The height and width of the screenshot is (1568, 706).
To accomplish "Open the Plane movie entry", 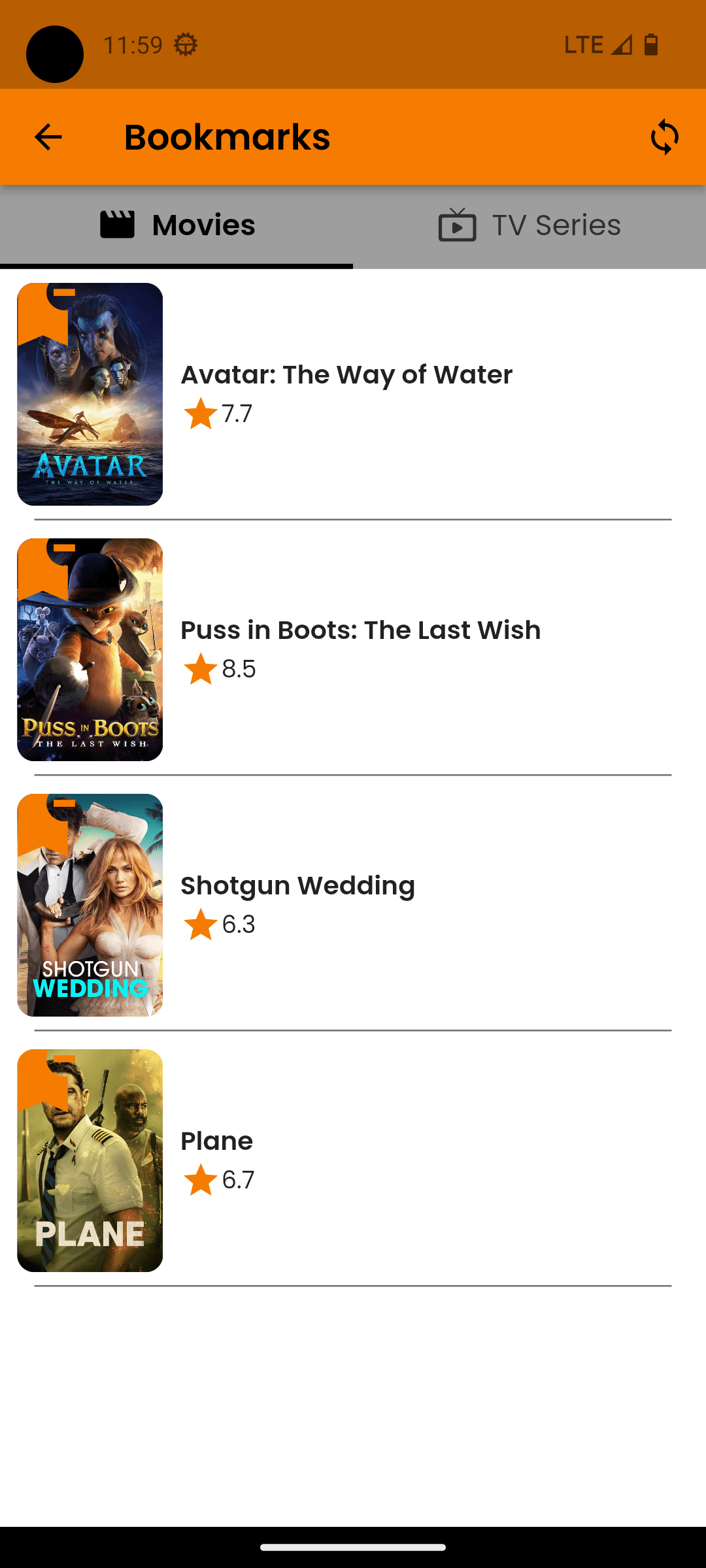I will [x=353, y=1160].
